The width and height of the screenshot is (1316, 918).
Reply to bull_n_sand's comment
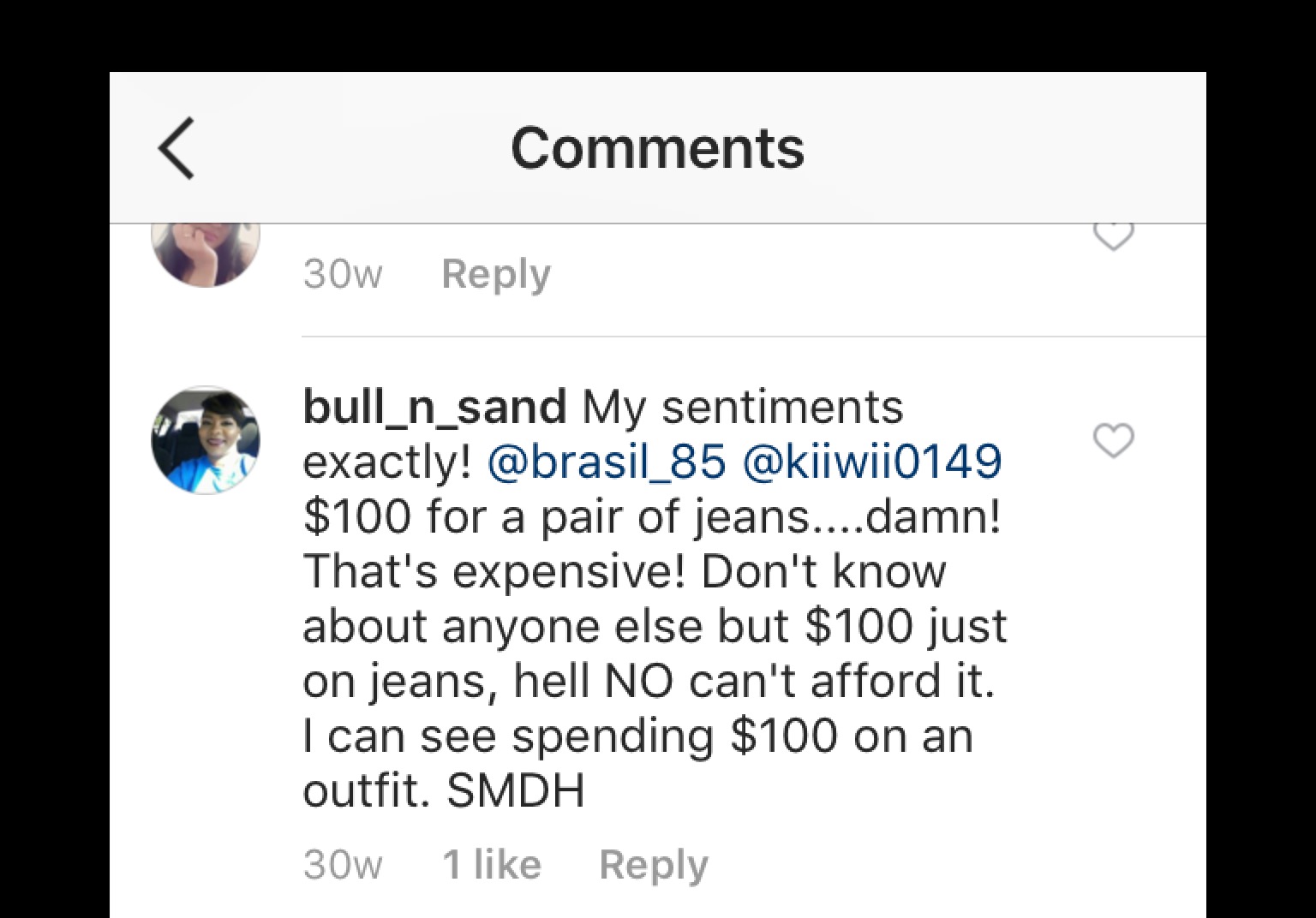[x=653, y=864]
